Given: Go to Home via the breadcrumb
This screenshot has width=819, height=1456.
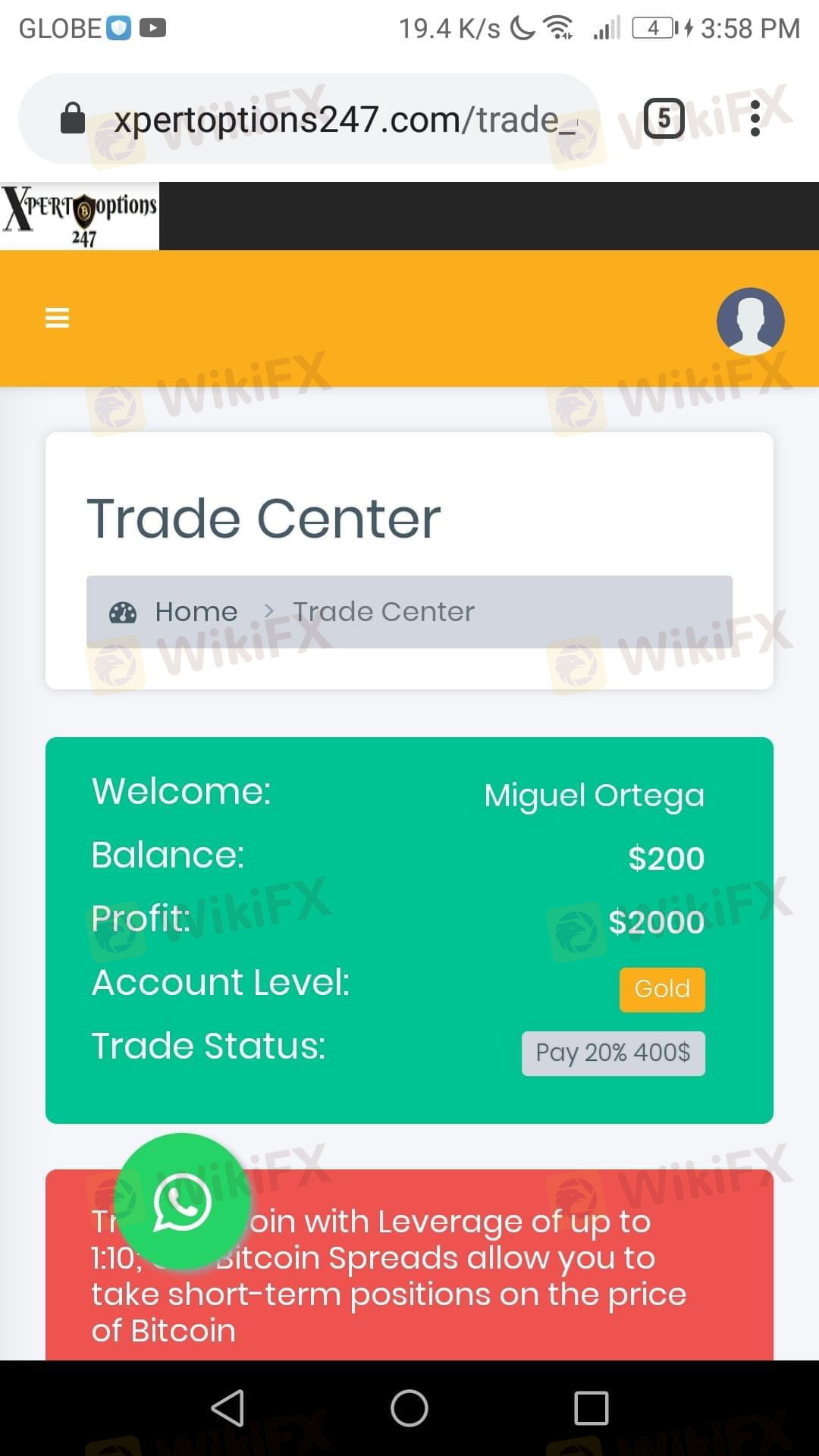Looking at the screenshot, I should [x=196, y=611].
